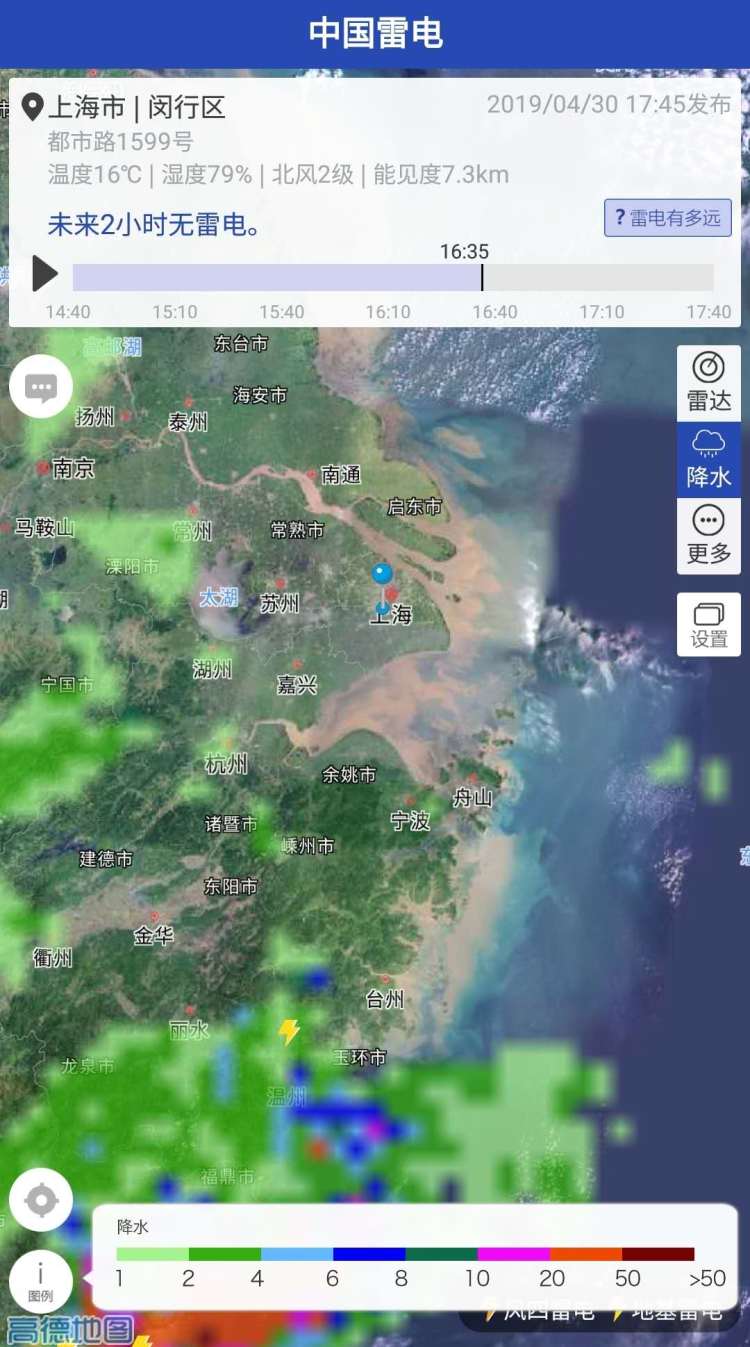Select the 降水 precipitation layer
The image size is (750, 1347).
tap(709, 459)
